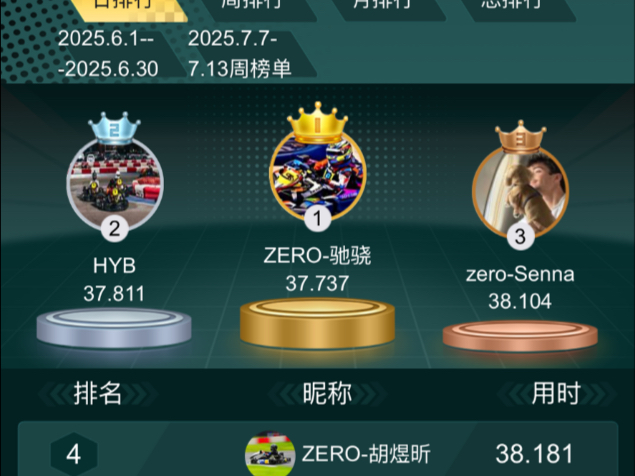The image size is (635, 476).
Task: Select the 2025.7.7-7.13周榜单 period
Action: (x=239, y=54)
